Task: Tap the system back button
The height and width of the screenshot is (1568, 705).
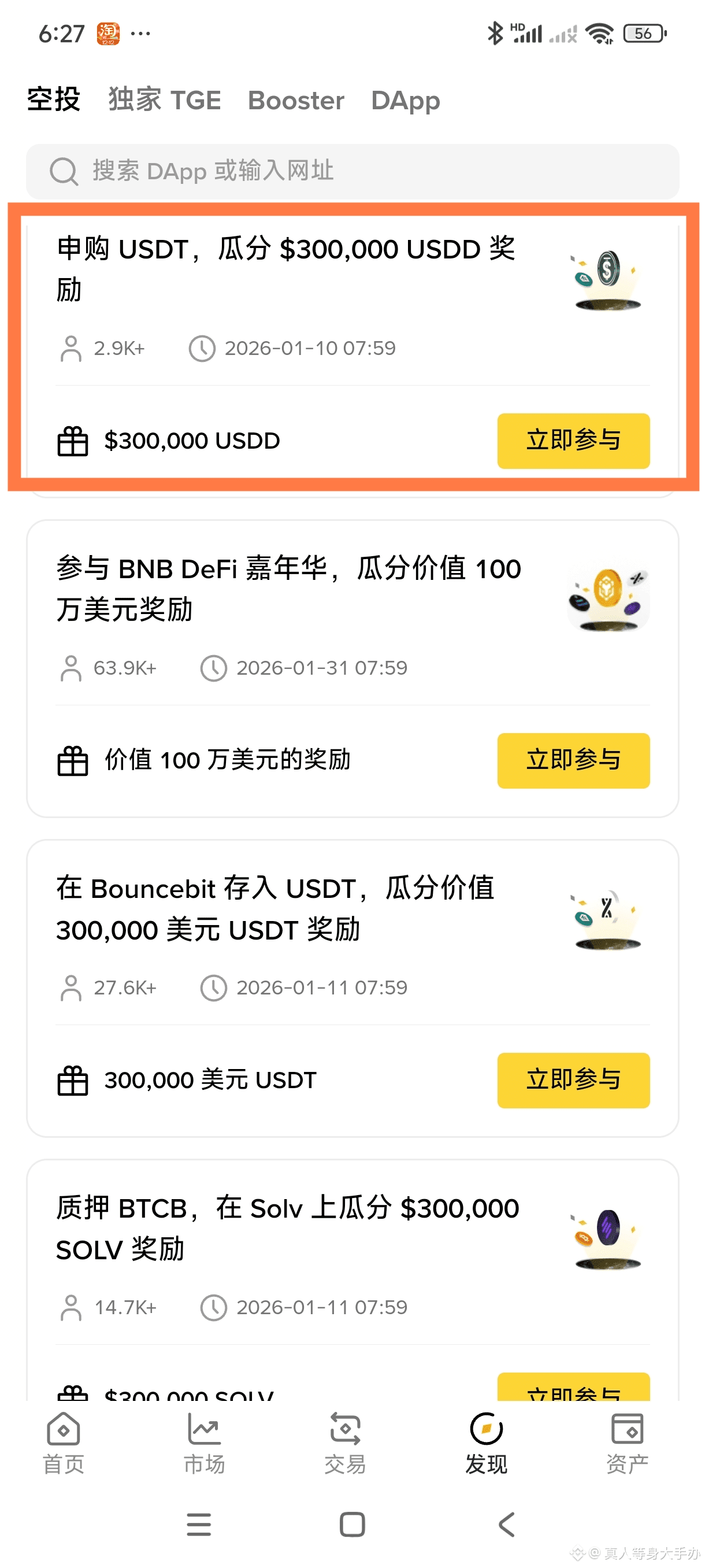Action: tap(506, 1524)
